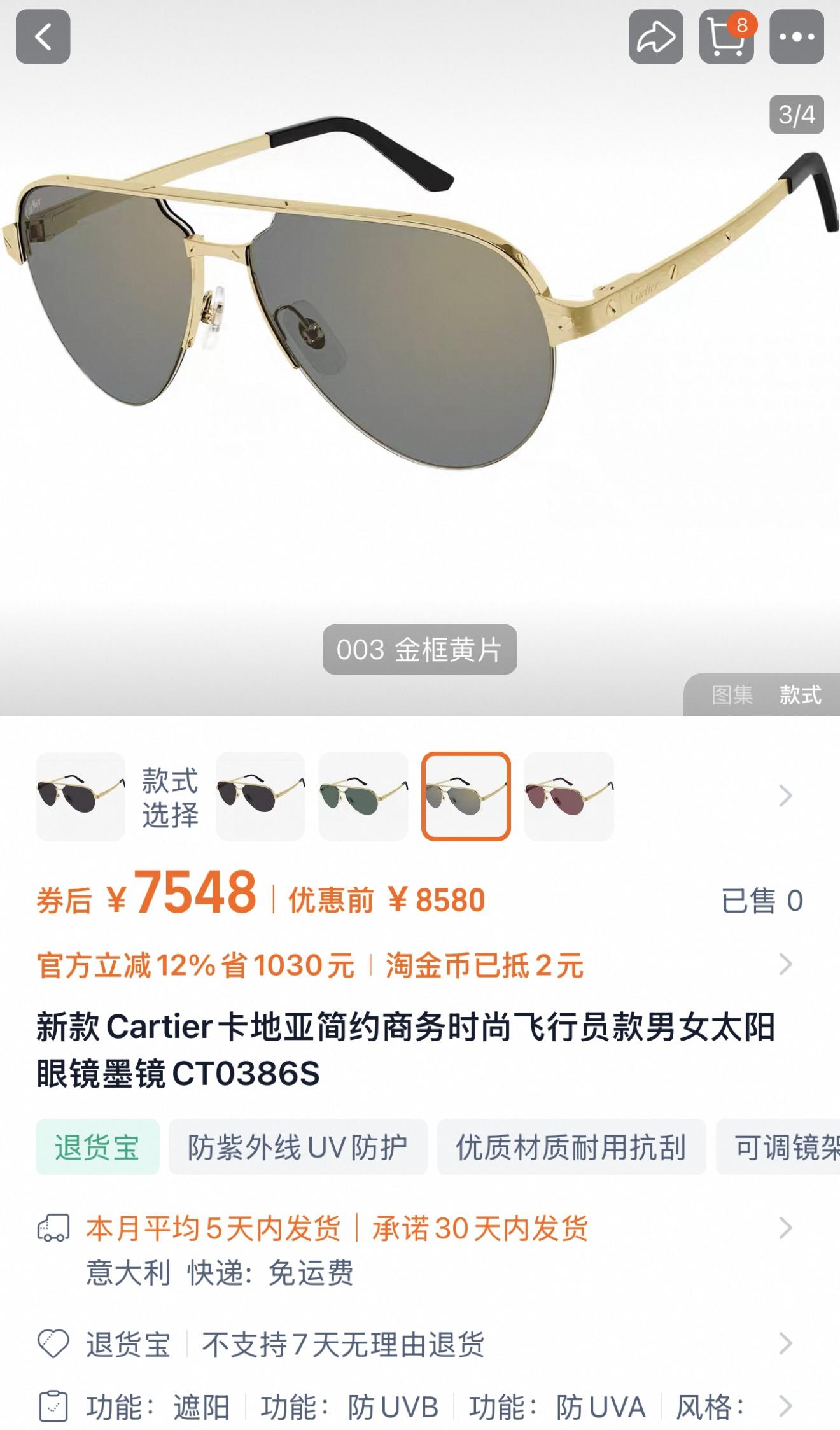Screen dimensions: 840x1430
Task: Select the green lens style thumbnail
Action: [x=363, y=796]
